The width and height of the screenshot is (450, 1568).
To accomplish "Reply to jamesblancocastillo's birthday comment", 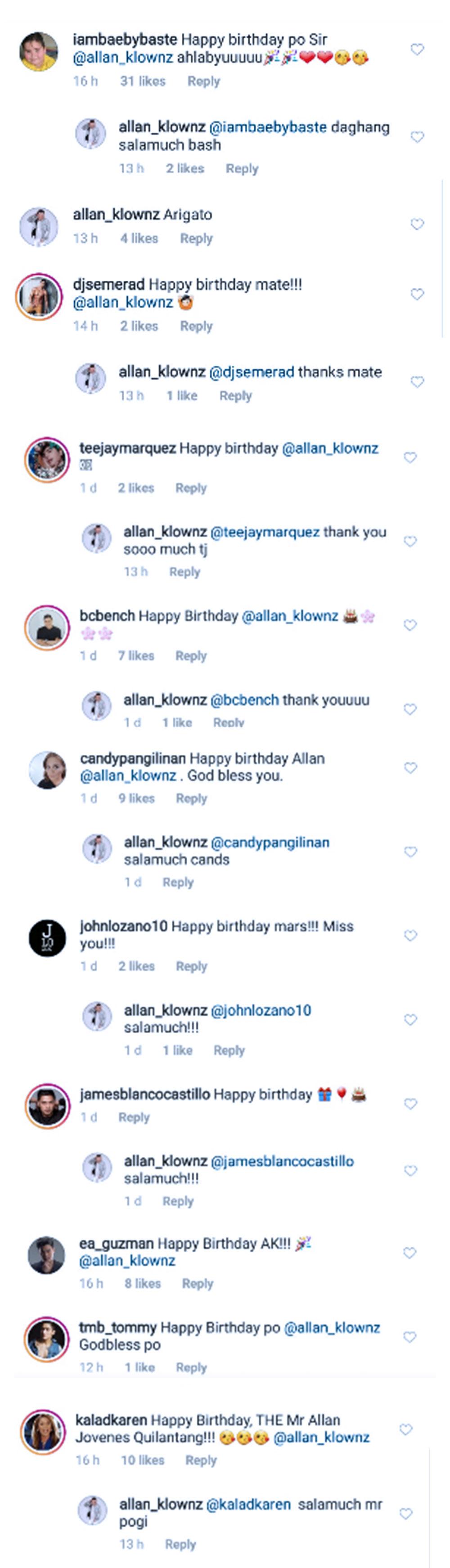I will tap(134, 1117).
